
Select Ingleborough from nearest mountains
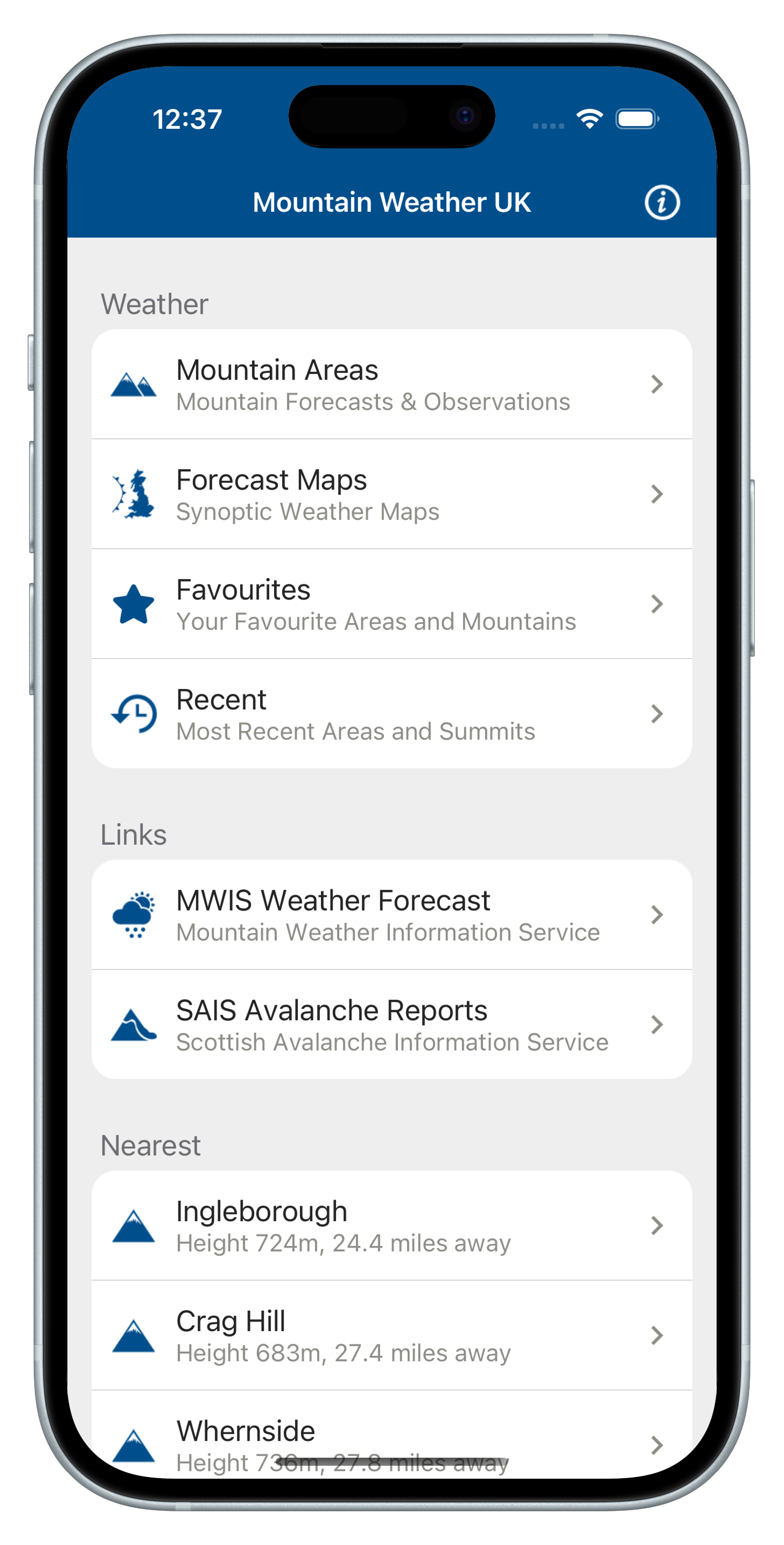pos(391,1225)
